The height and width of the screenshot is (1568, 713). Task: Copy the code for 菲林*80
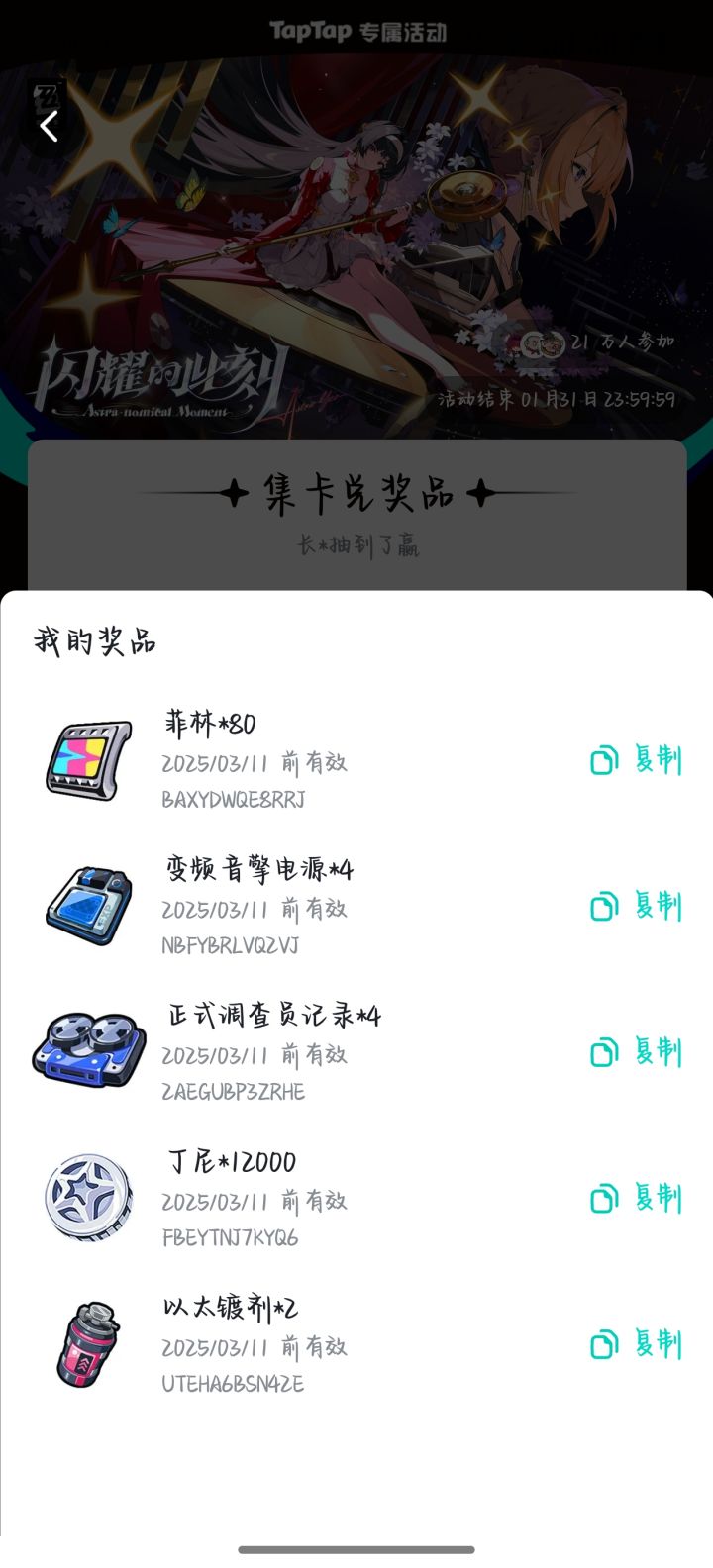(x=637, y=760)
